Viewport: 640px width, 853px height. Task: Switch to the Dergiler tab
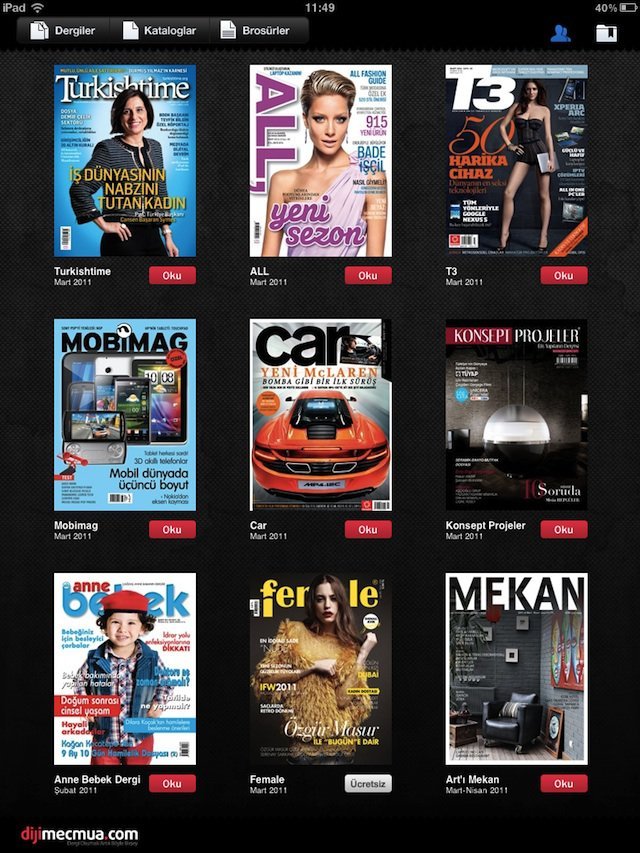pyautogui.click(x=63, y=31)
